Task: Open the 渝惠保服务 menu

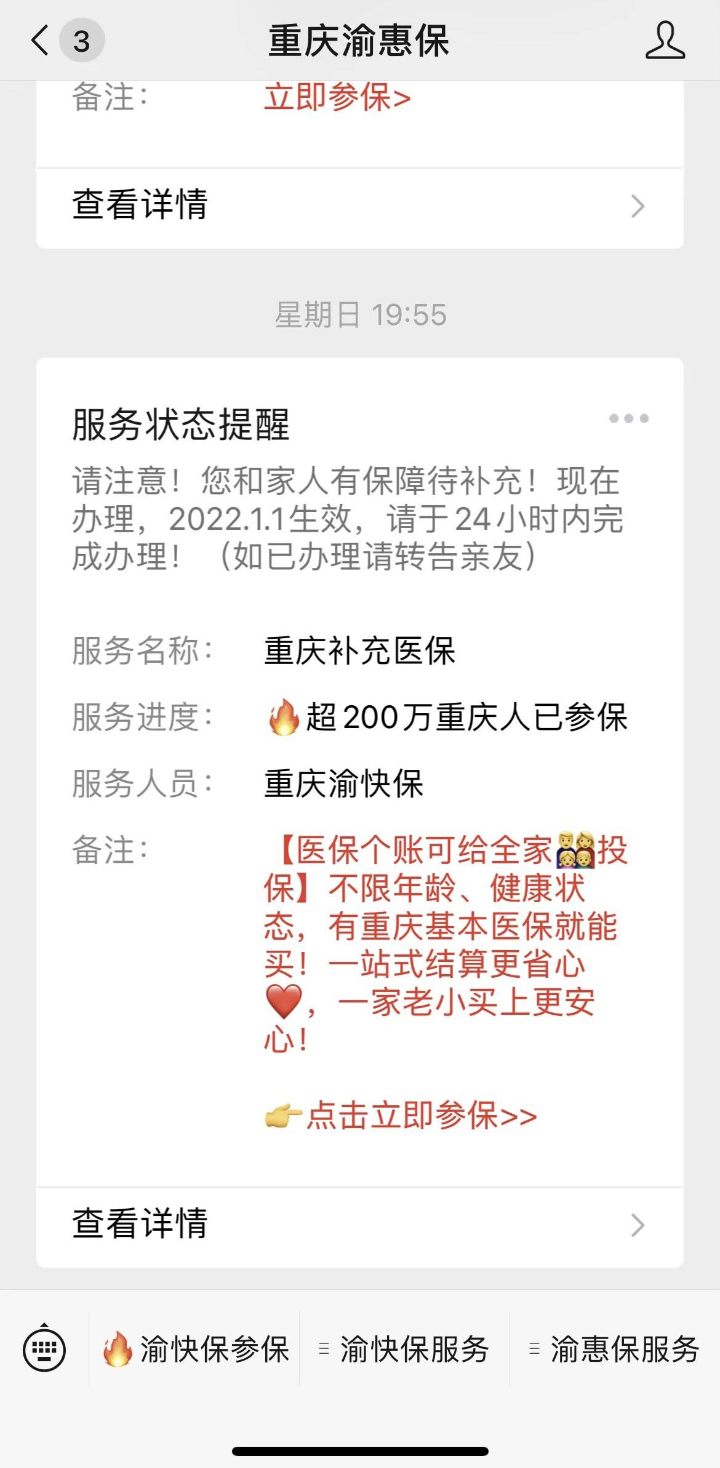Action: point(615,1349)
